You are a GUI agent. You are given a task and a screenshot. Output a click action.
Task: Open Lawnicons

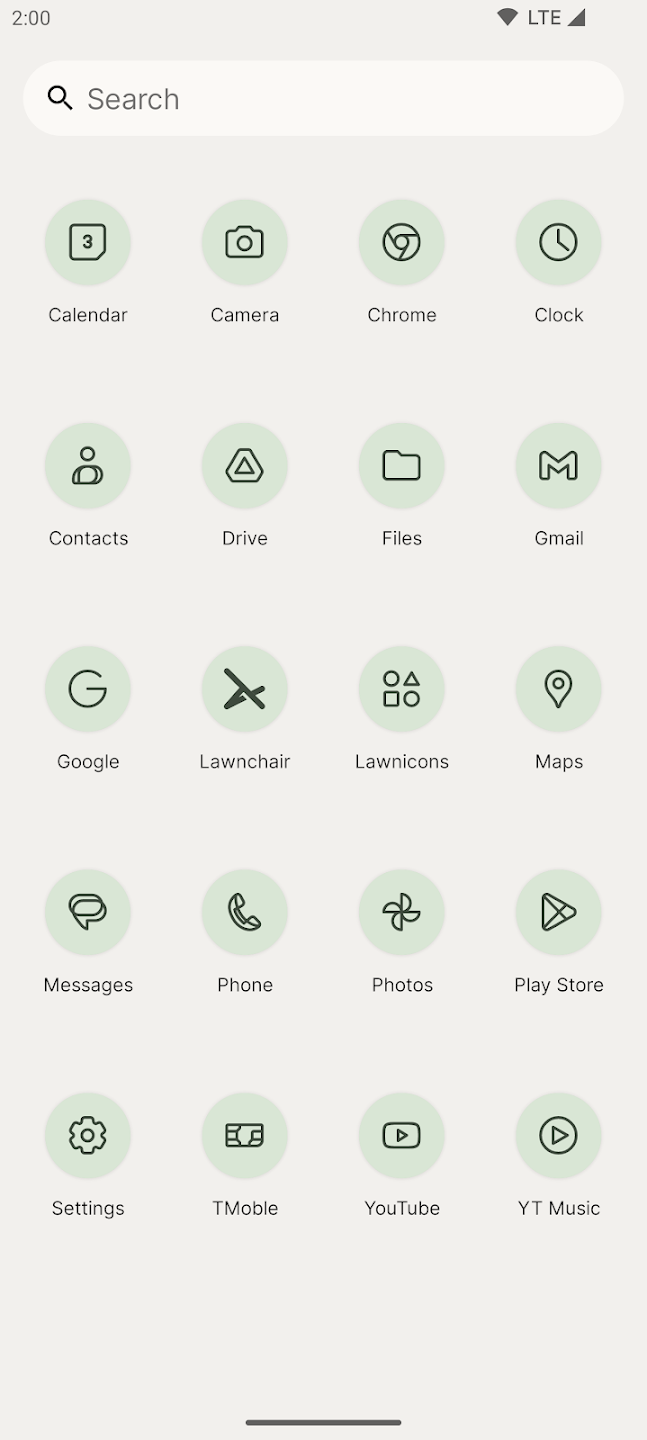[x=402, y=689]
